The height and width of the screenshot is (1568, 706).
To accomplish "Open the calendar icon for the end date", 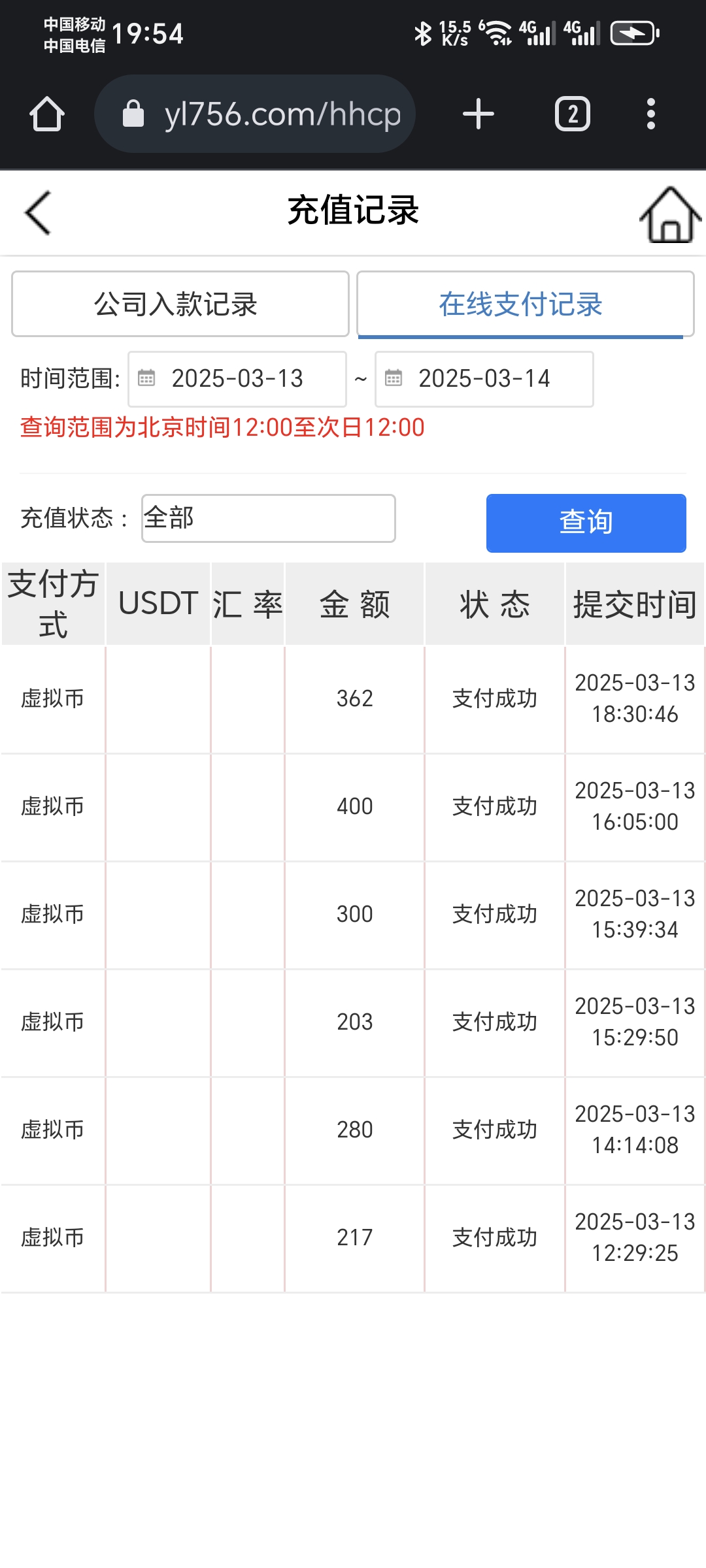I will (x=393, y=379).
